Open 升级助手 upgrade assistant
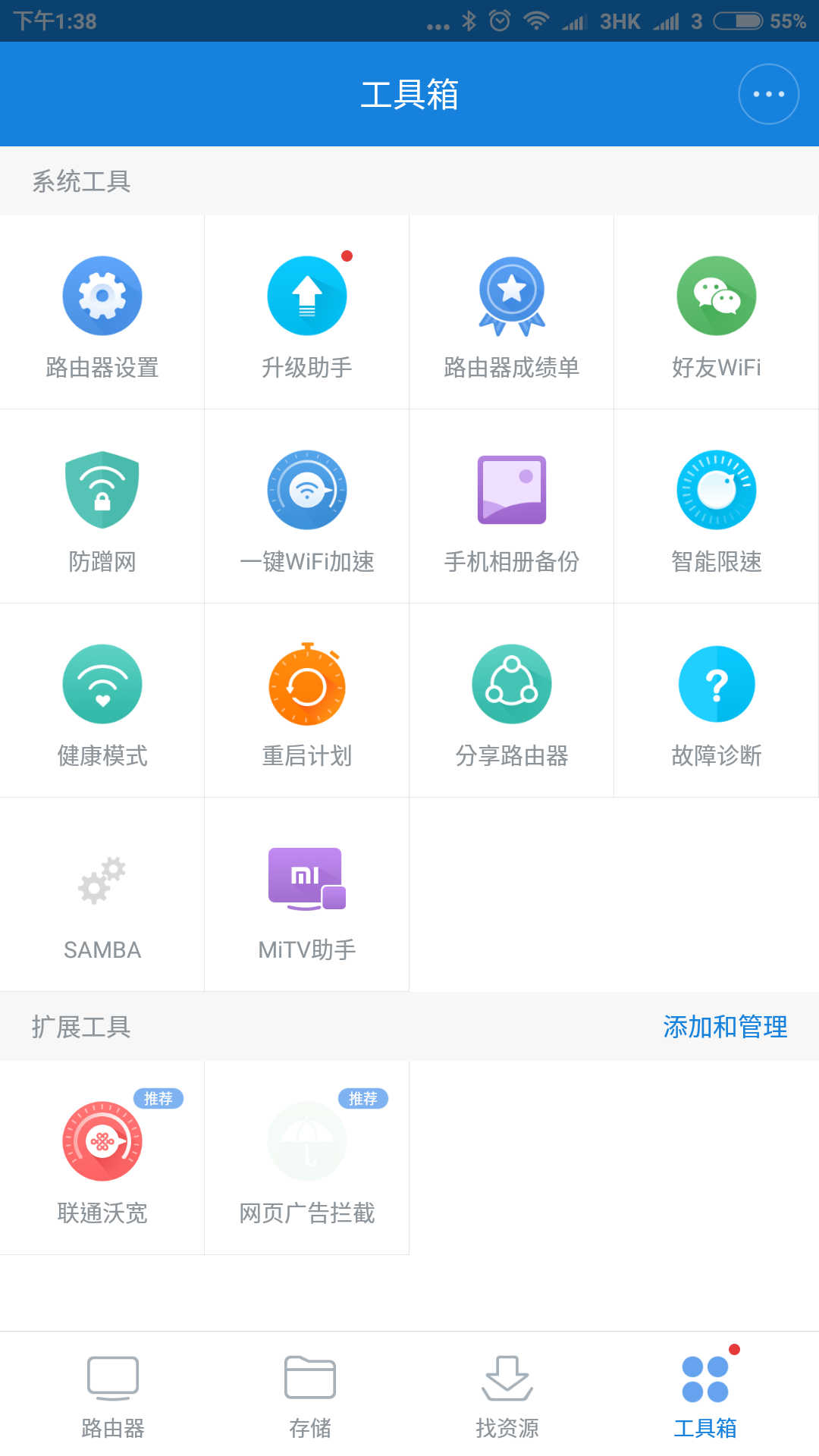 click(307, 312)
